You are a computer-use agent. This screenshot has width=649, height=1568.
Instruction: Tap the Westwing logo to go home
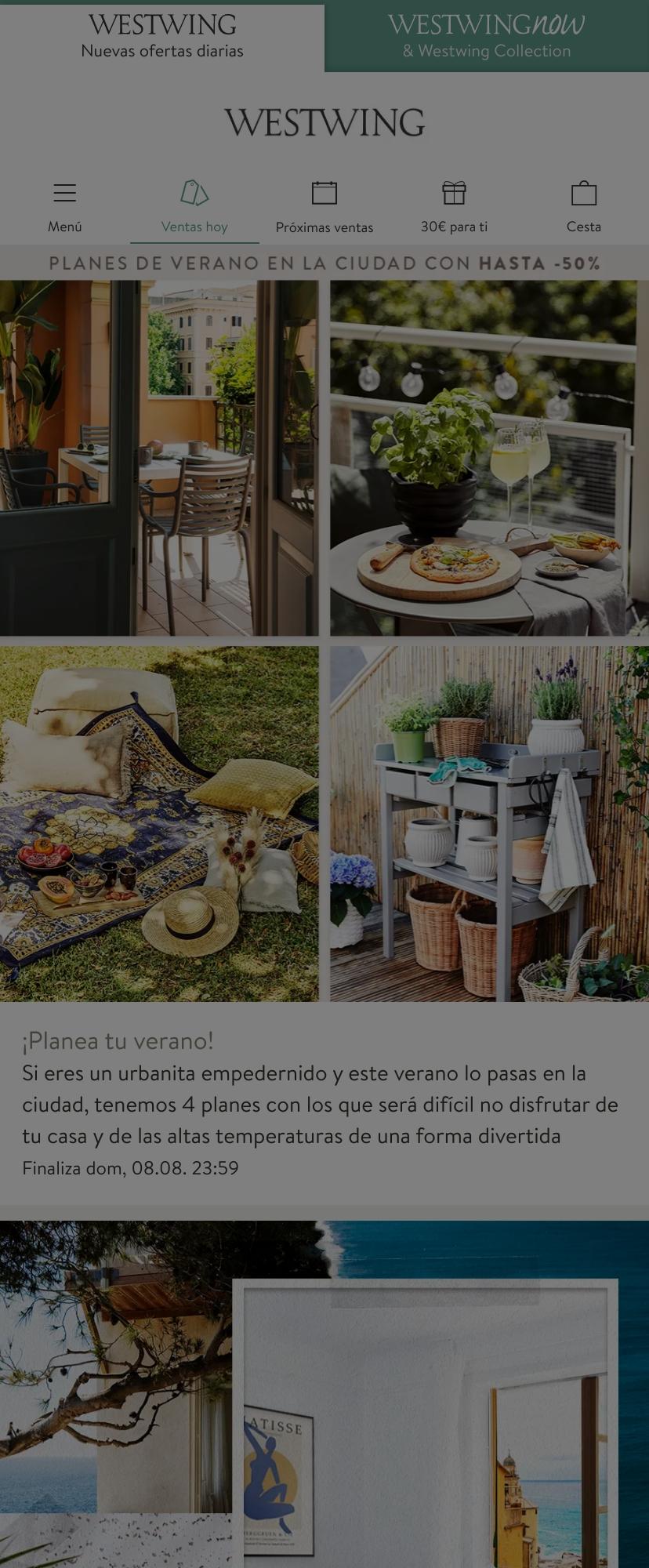pos(324,123)
